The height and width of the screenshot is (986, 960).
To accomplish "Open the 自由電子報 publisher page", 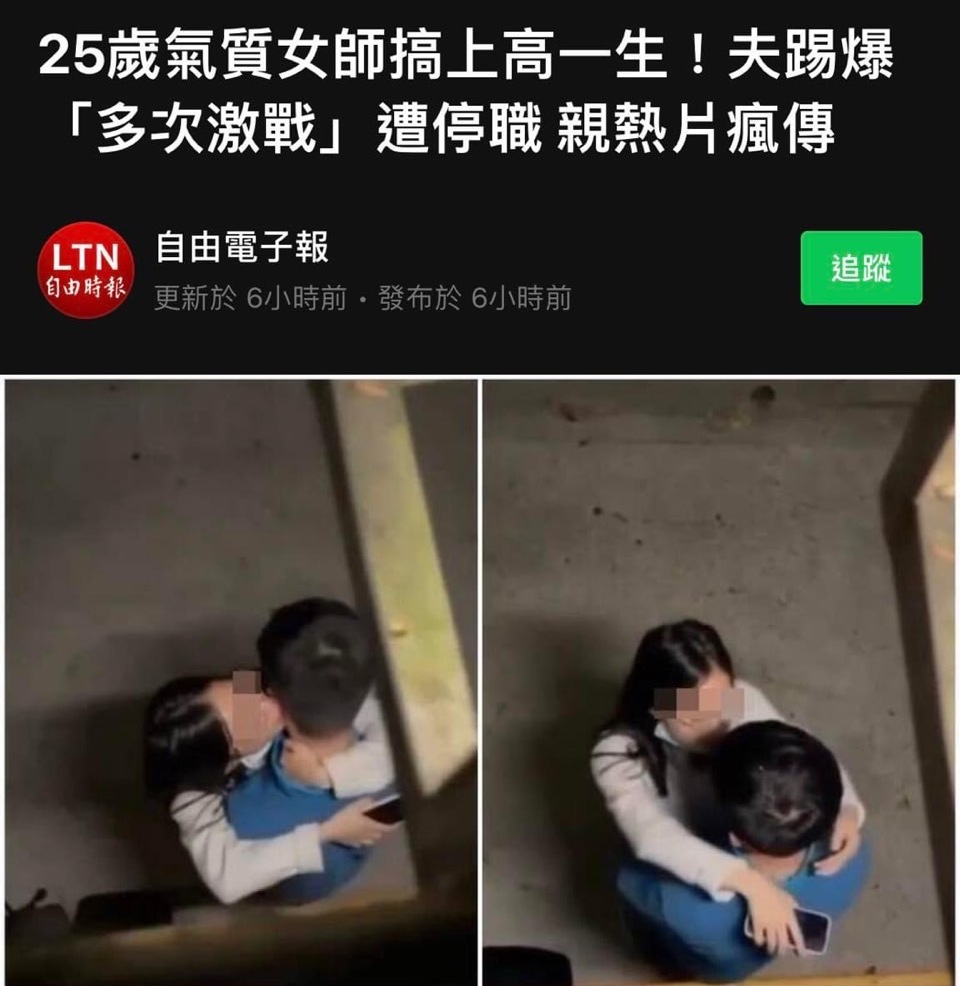I will point(242,247).
